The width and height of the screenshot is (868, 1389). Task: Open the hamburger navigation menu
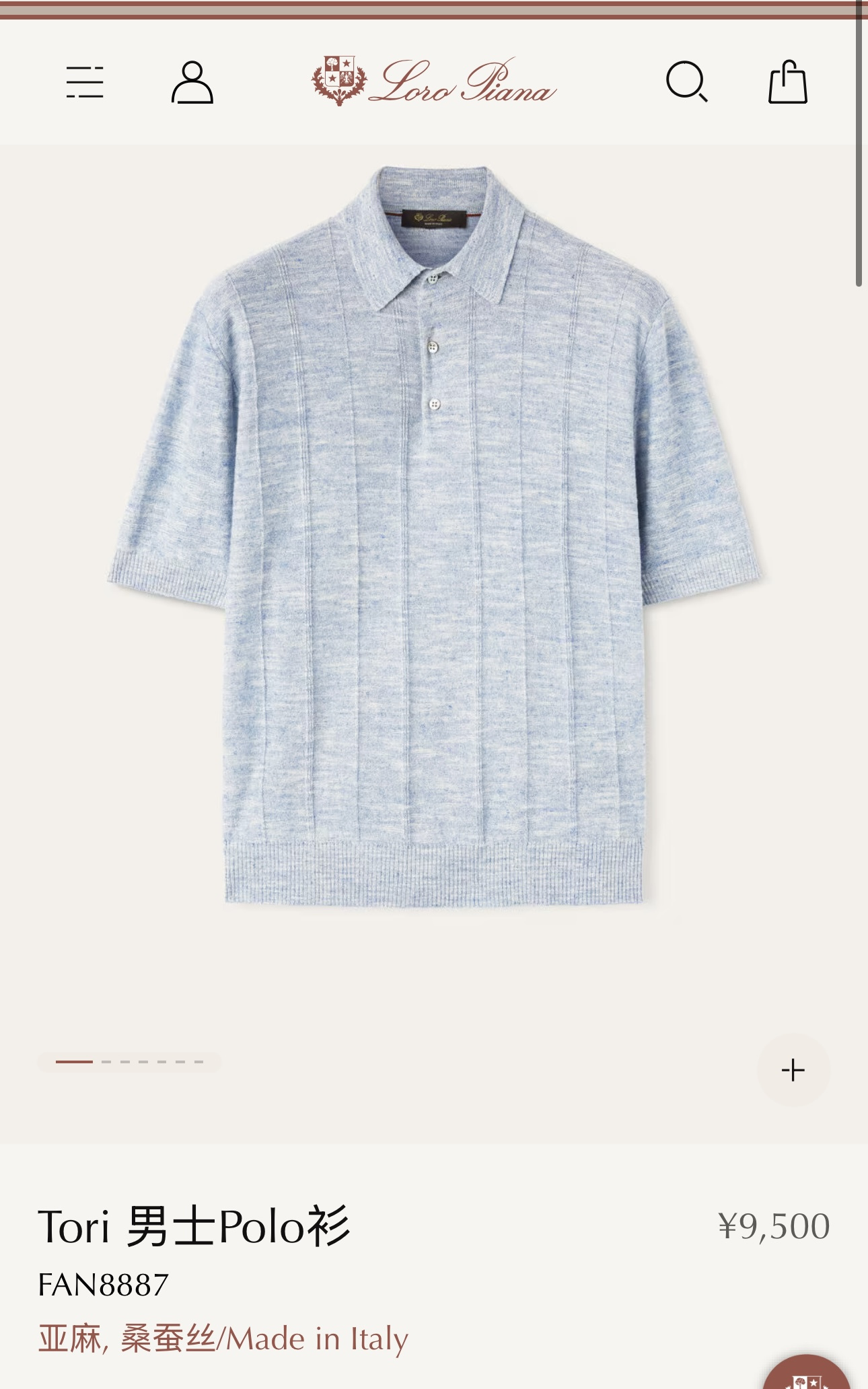click(x=85, y=83)
